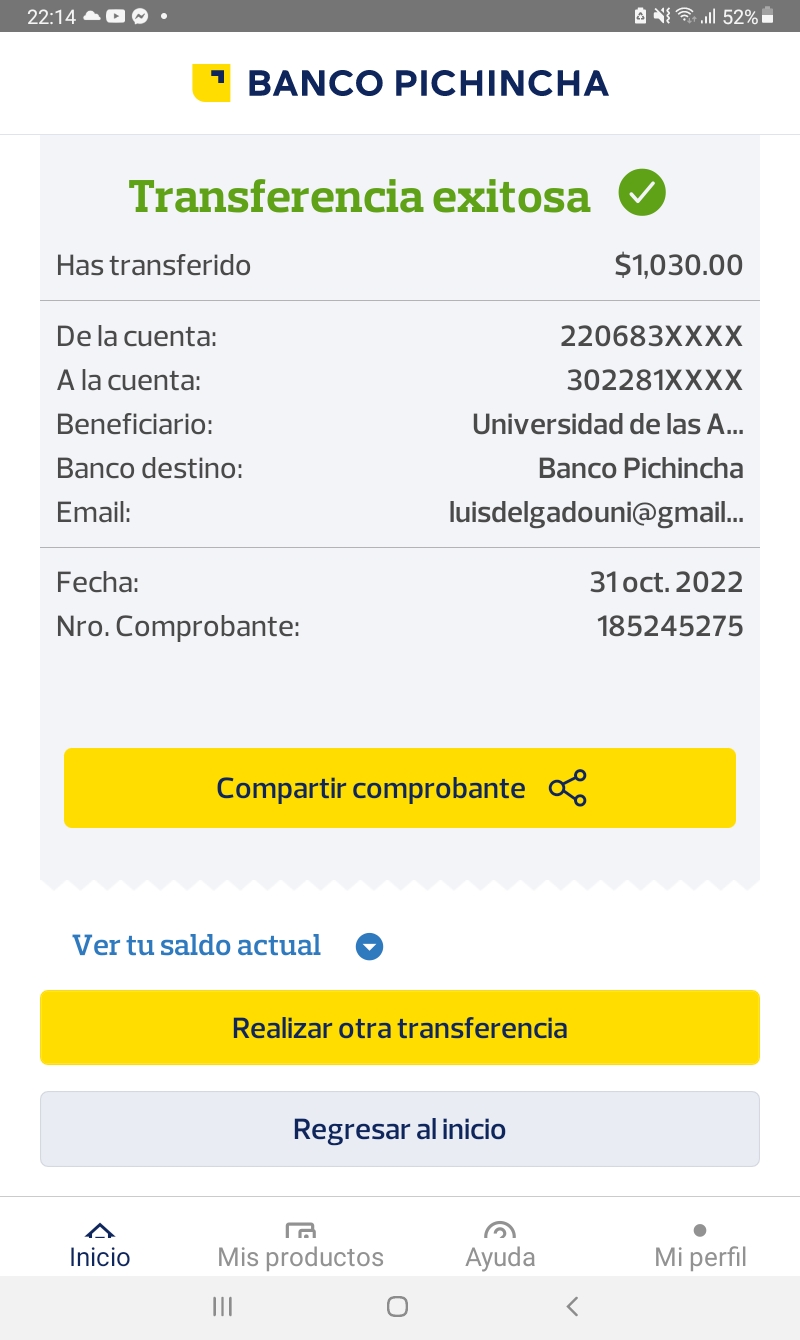Select Regresar al inicio
The width and height of the screenshot is (800, 1340).
point(400,1129)
